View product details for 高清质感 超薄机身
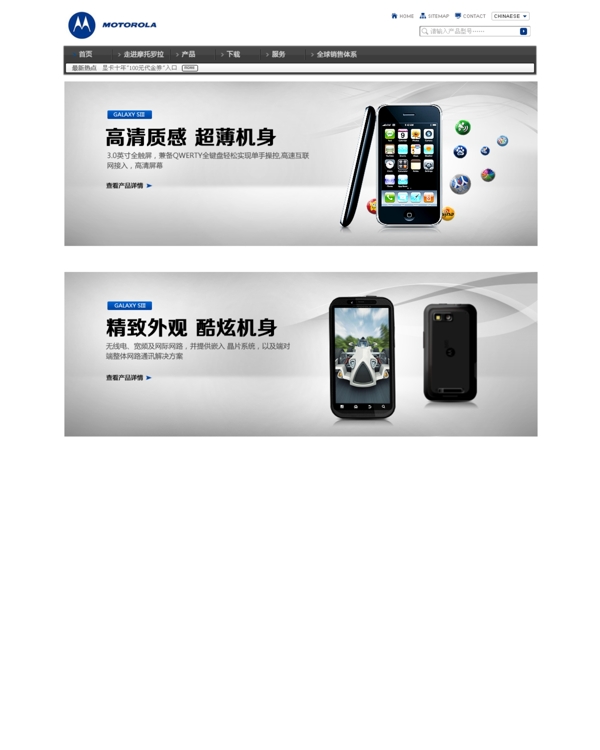Viewport: 600px width, 750px height. (x=129, y=185)
